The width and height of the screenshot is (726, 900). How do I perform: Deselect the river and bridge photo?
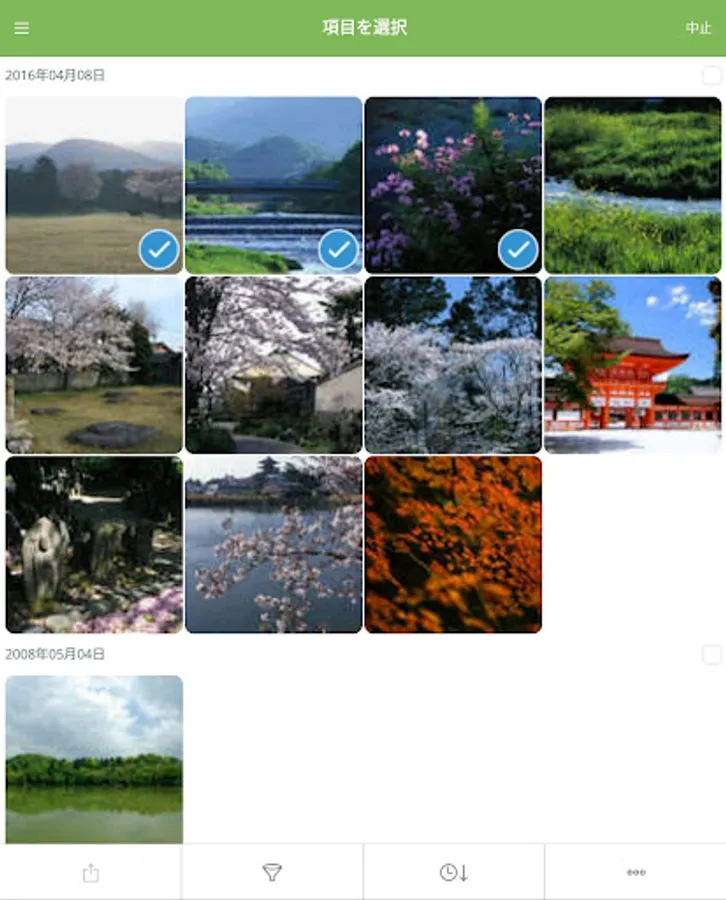point(274,185)
